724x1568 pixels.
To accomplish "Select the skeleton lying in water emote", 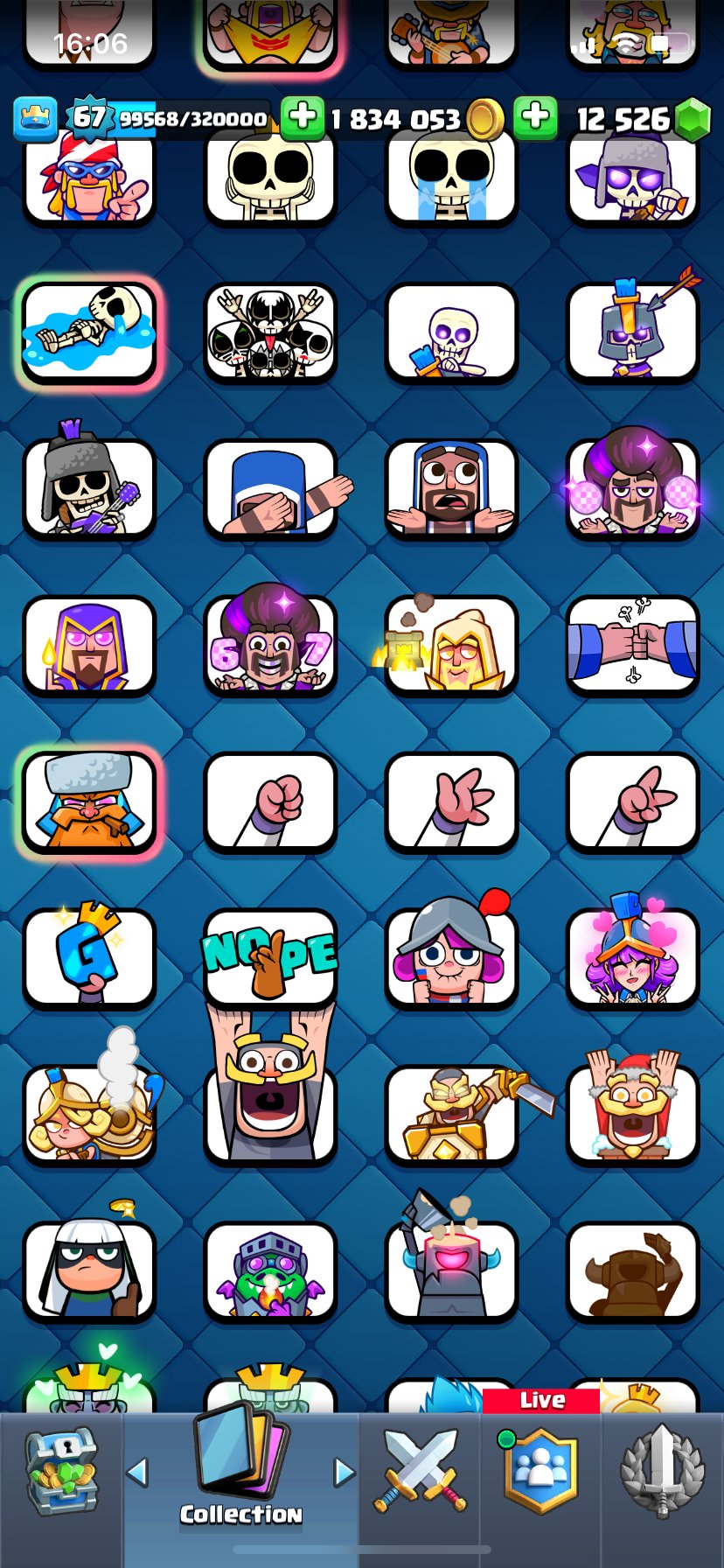I will [89, 332].
